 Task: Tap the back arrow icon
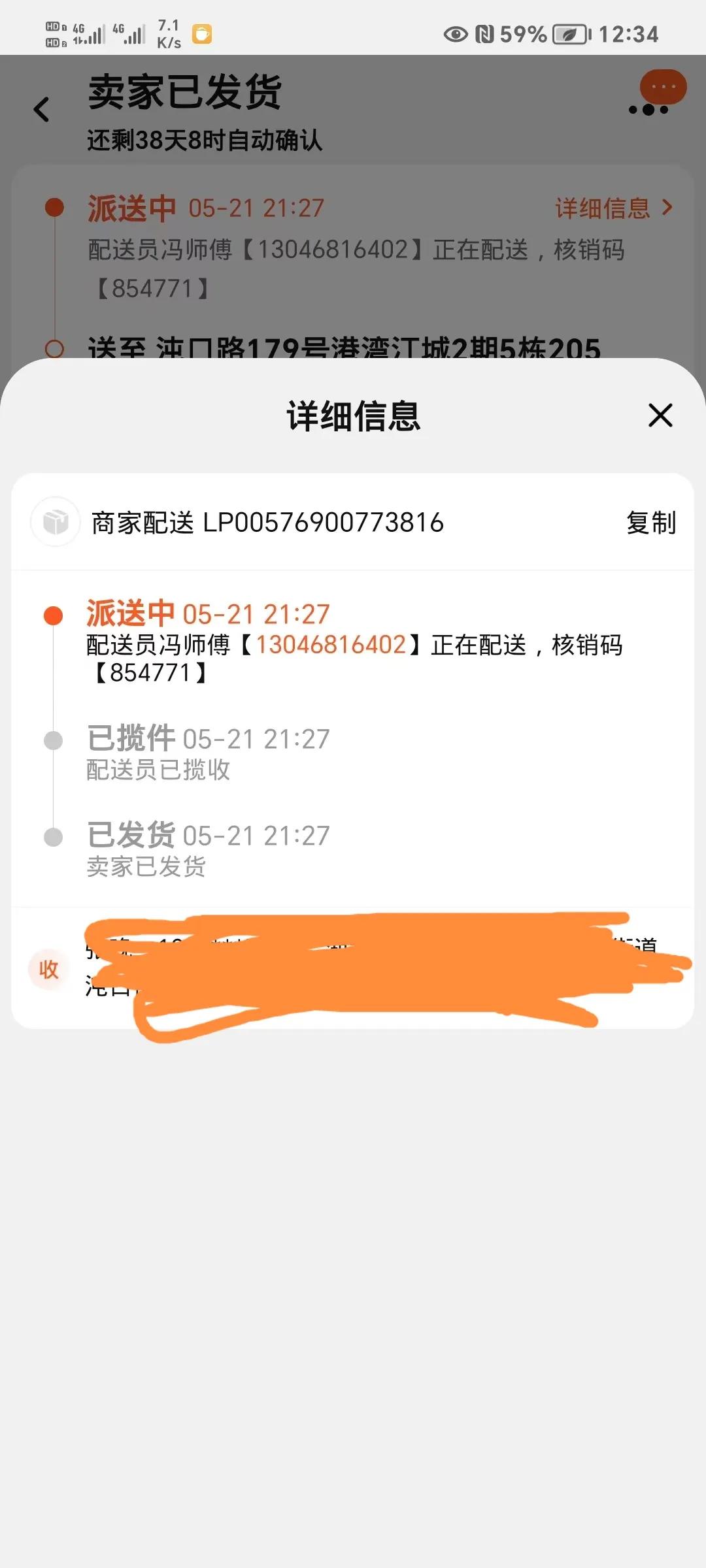42,108
